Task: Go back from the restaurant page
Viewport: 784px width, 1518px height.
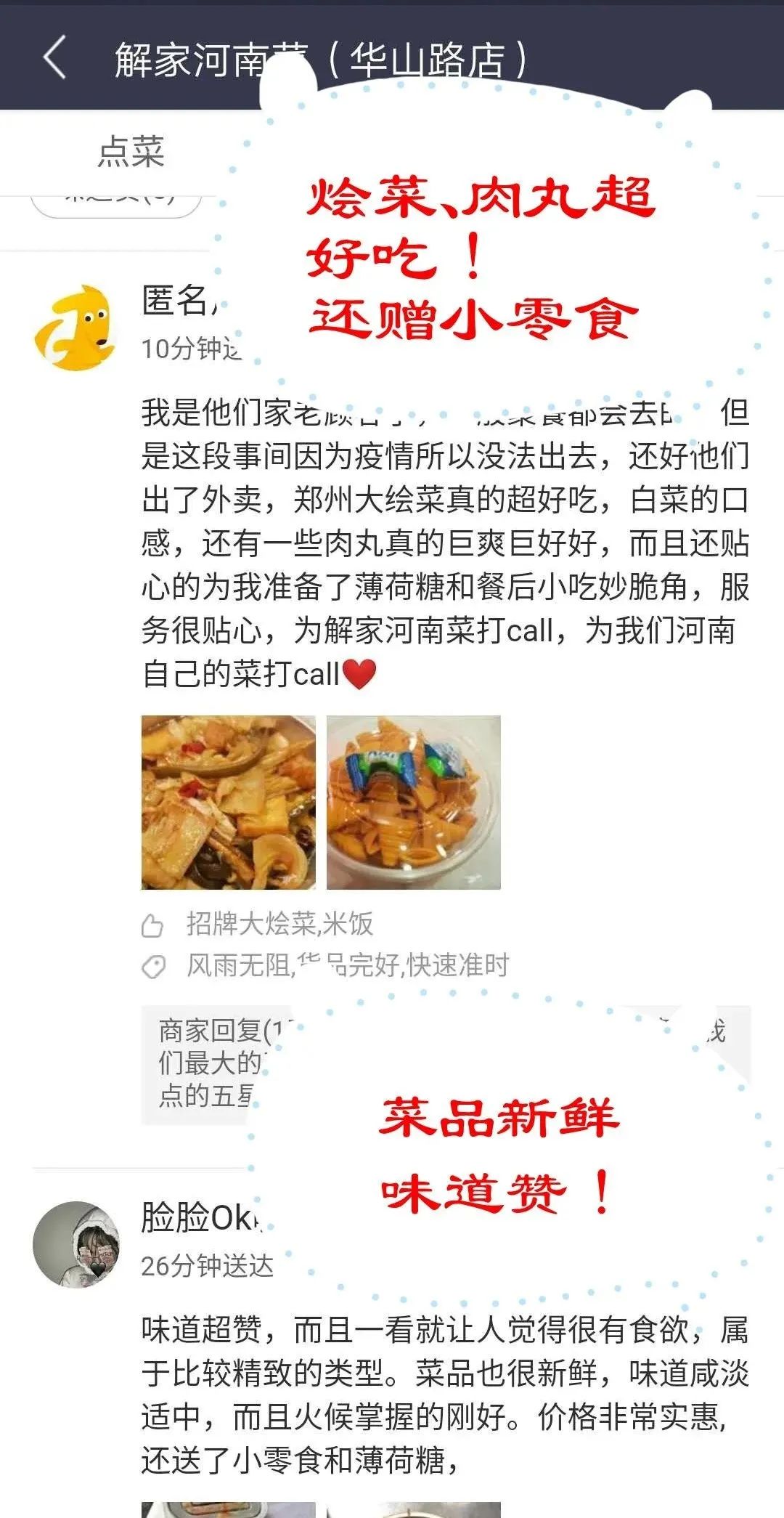Action: pos(54,57)
